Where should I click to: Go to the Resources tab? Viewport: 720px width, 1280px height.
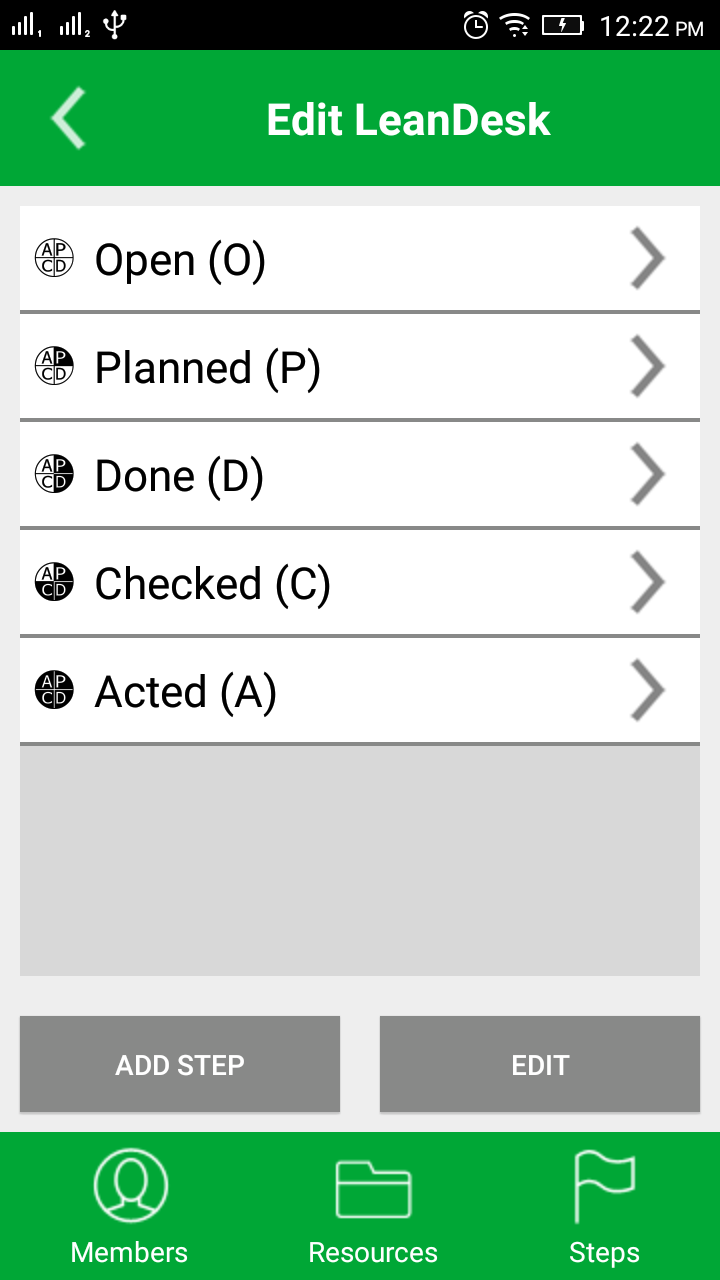pyautogui.click(x=374, y=1205)
